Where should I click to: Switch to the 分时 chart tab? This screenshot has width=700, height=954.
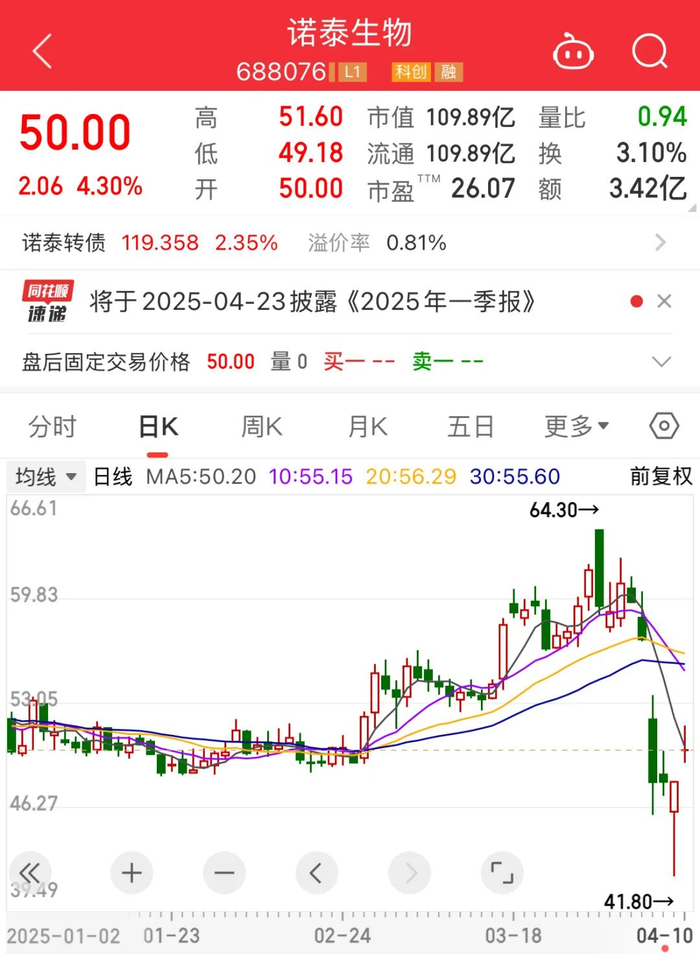coord(52,427)
